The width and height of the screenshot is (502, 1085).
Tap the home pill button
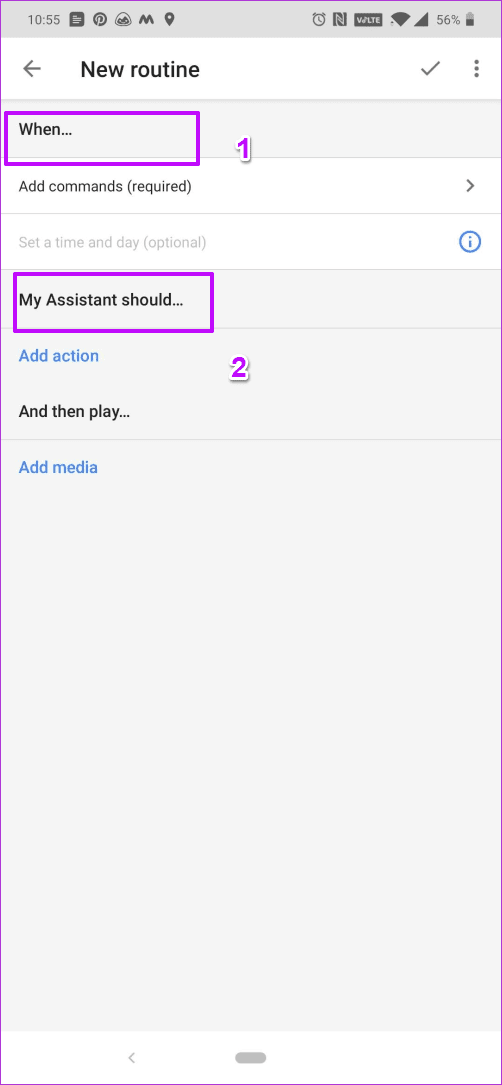[251, 1057]
